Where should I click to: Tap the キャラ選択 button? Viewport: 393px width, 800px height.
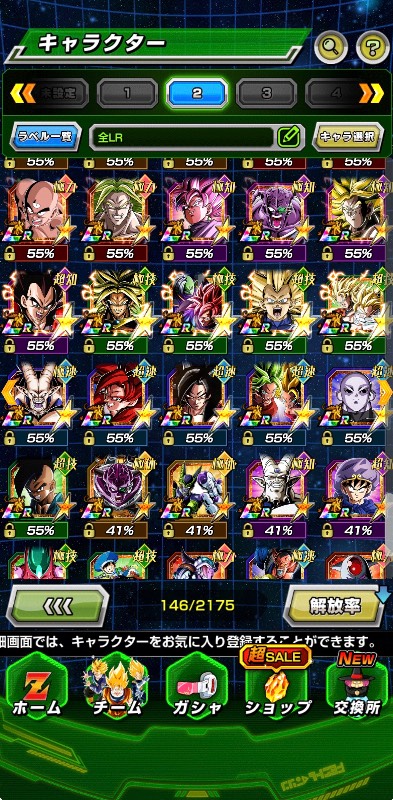(x=347, y=137)
